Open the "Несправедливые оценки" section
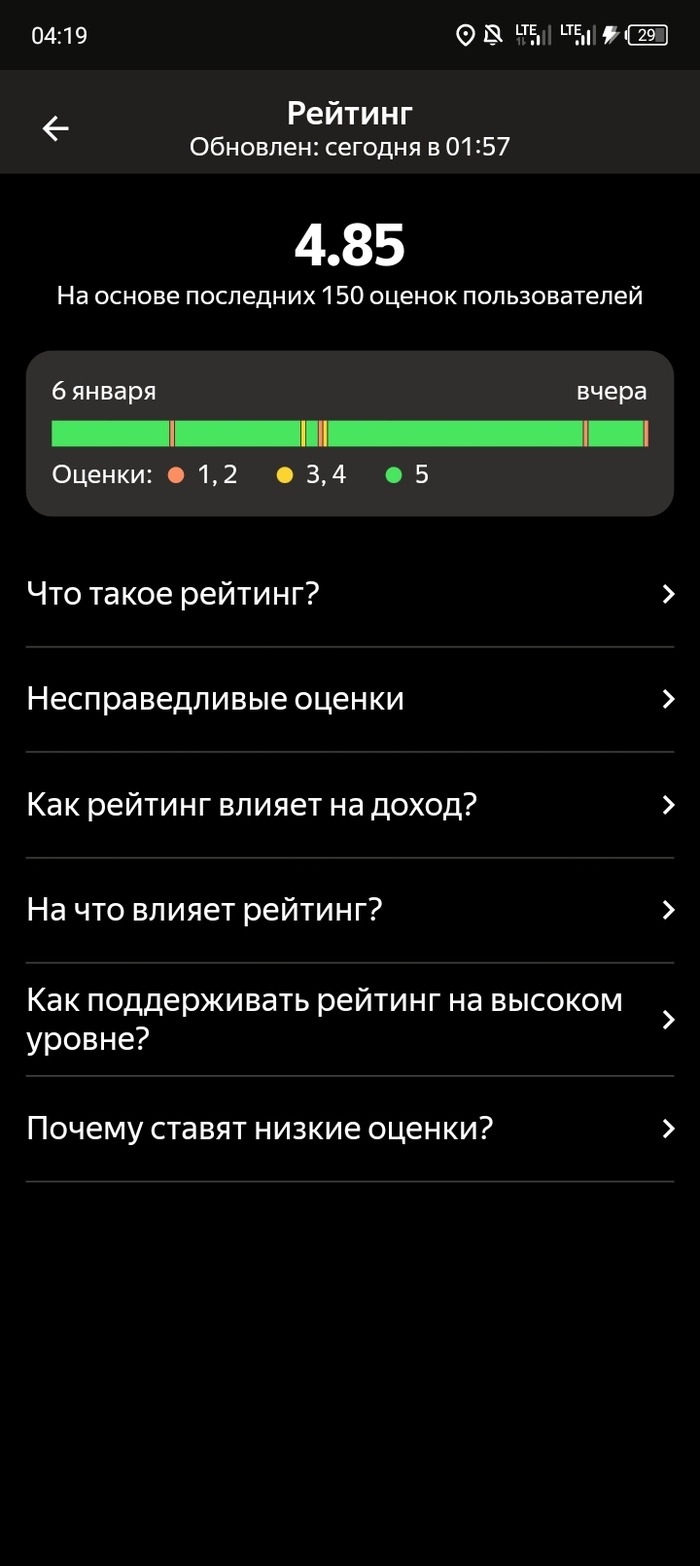 click(x=350, y=699)
